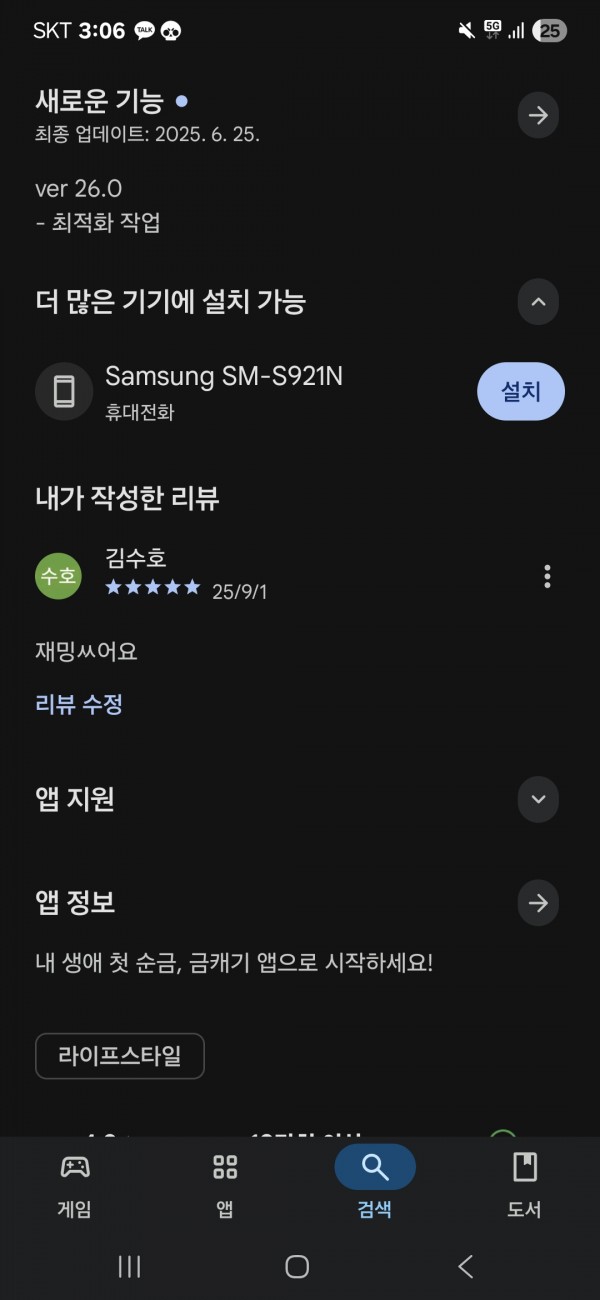Switch to the 도서 tab
The width and height of the screenshot is (600, 1300).
pyautogui.click(x=525, y=1183)
